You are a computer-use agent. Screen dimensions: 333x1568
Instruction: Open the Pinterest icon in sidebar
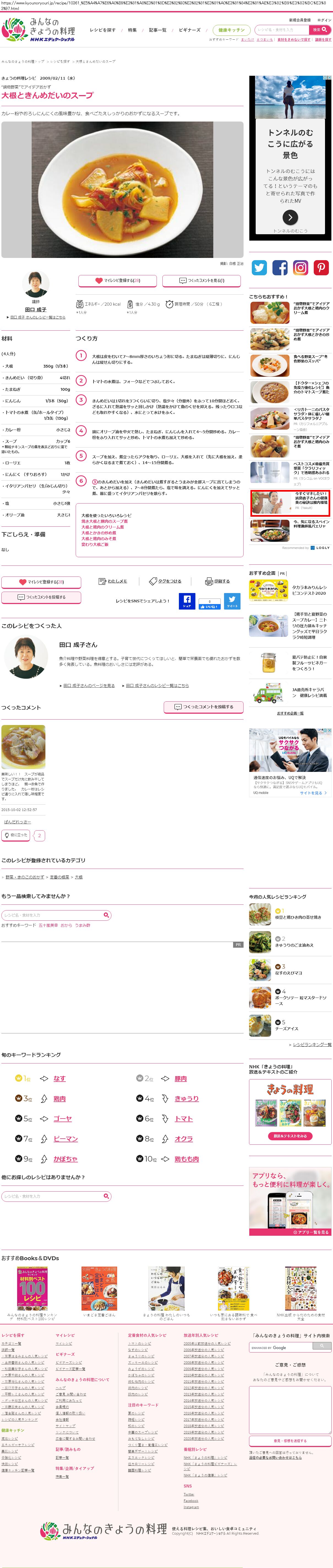(x=321, y=268)
